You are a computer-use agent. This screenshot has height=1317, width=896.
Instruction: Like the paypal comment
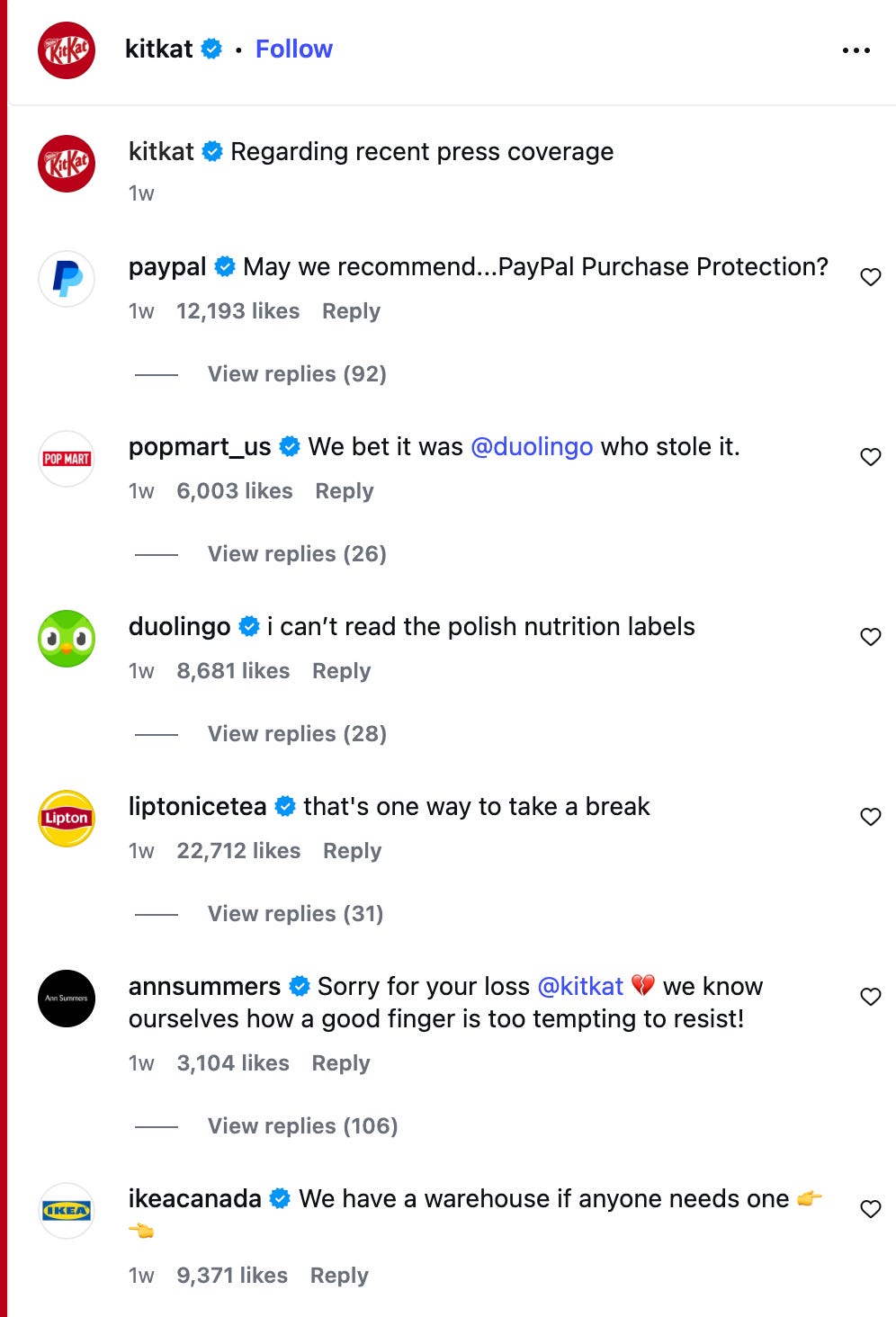click(x=870, y=277)
